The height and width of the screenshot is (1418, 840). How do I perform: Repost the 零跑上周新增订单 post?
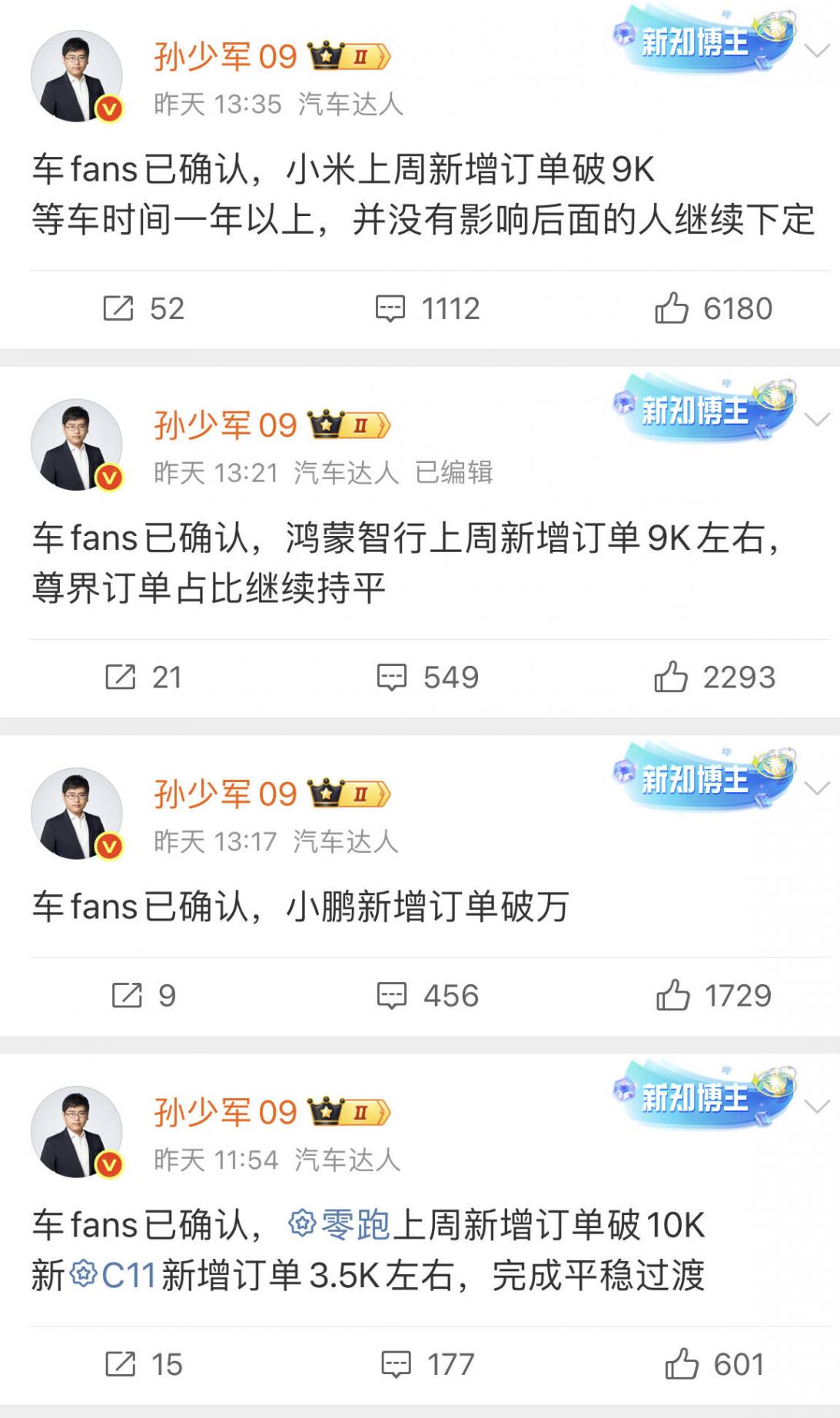pos(144,1365)
